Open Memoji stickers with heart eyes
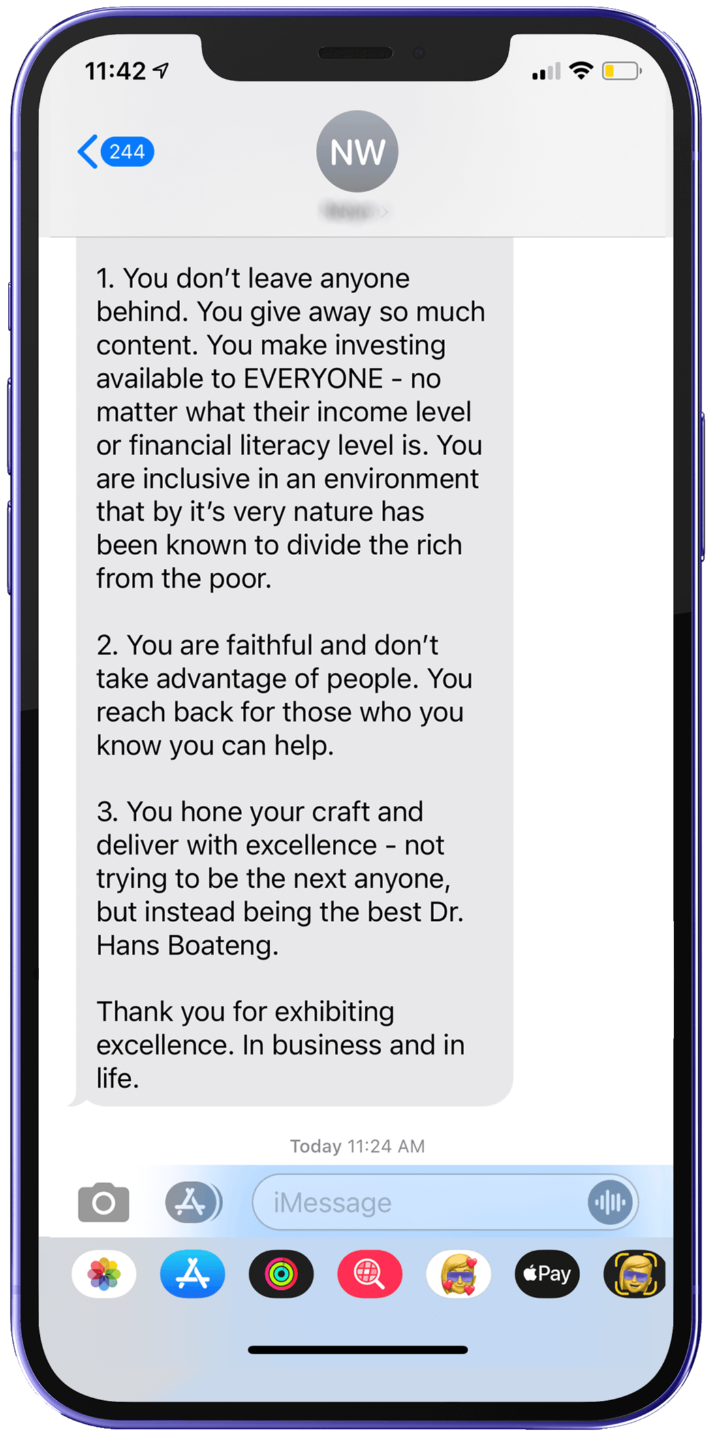 click(458, 1274)
